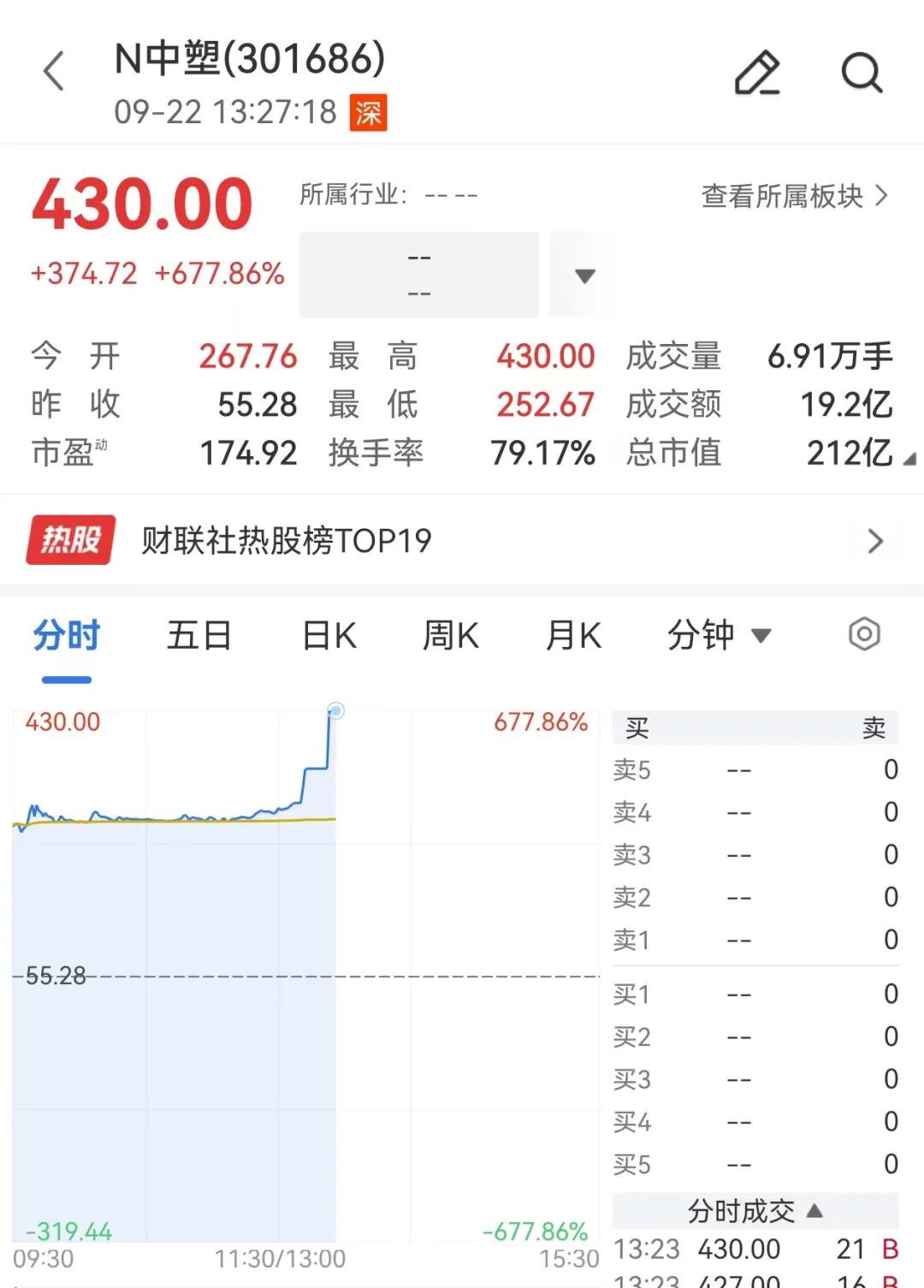Tap the pencil edit icon
Viewport: 924px width, 1288px height.
tap(758, 72)
